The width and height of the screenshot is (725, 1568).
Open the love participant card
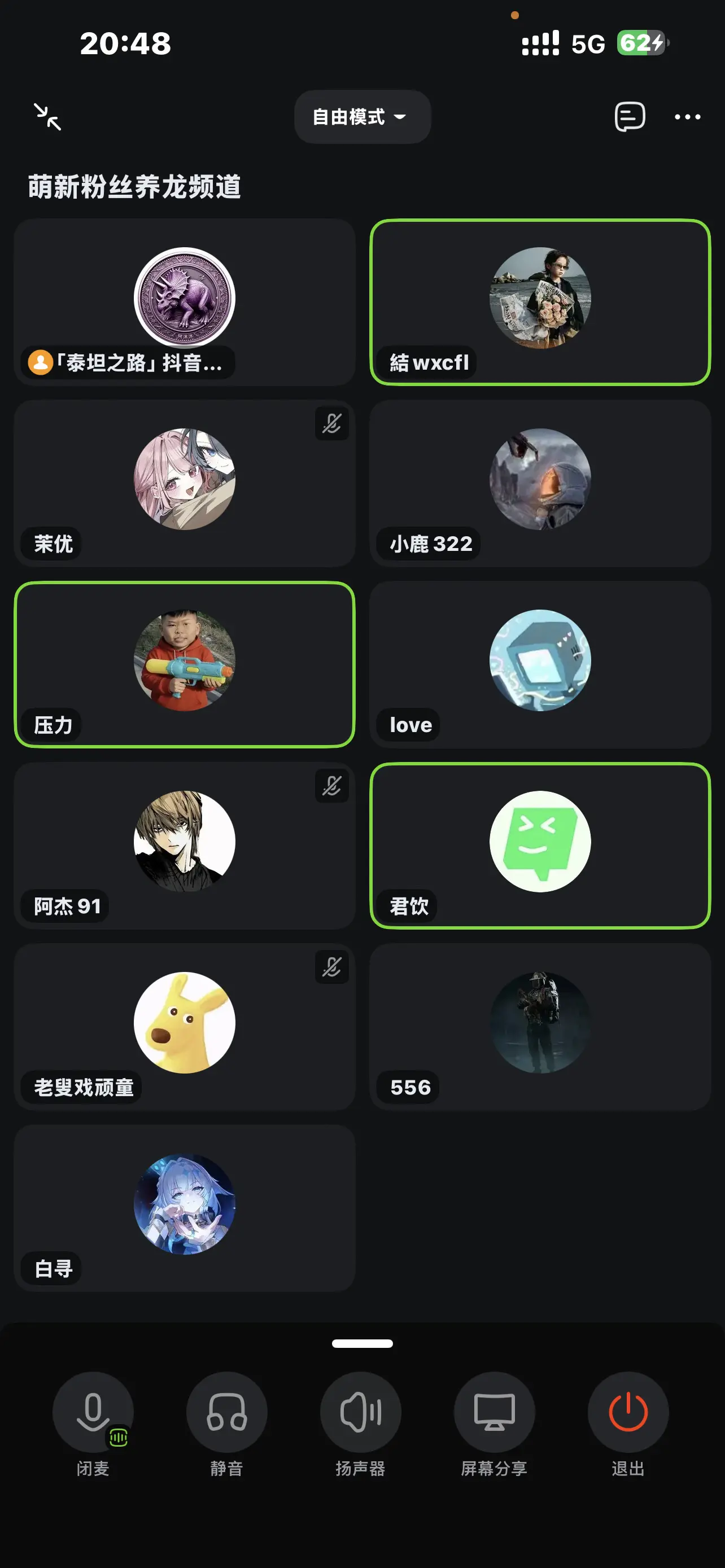[x=540, y=665]
